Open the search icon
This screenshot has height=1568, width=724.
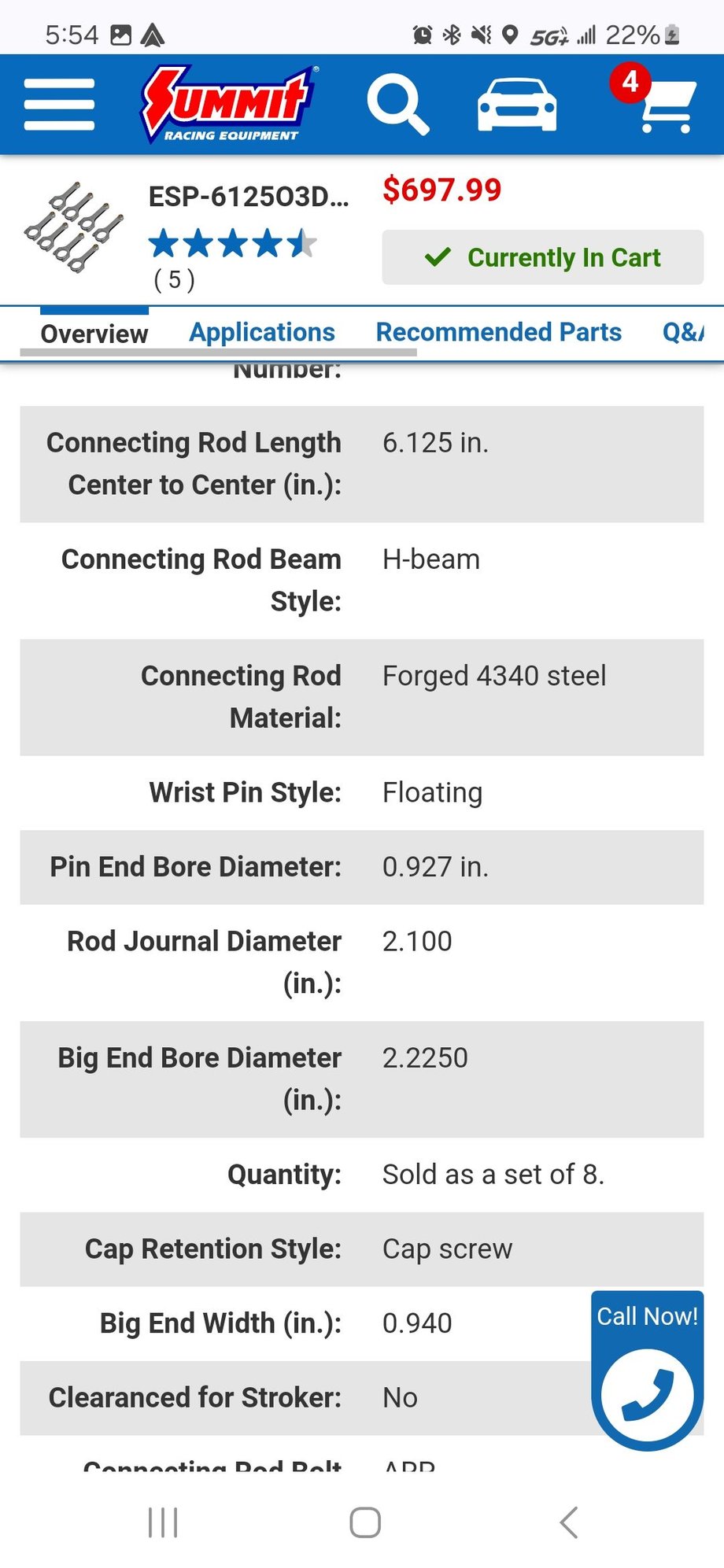pyautogui.click(x=397, y=104)
